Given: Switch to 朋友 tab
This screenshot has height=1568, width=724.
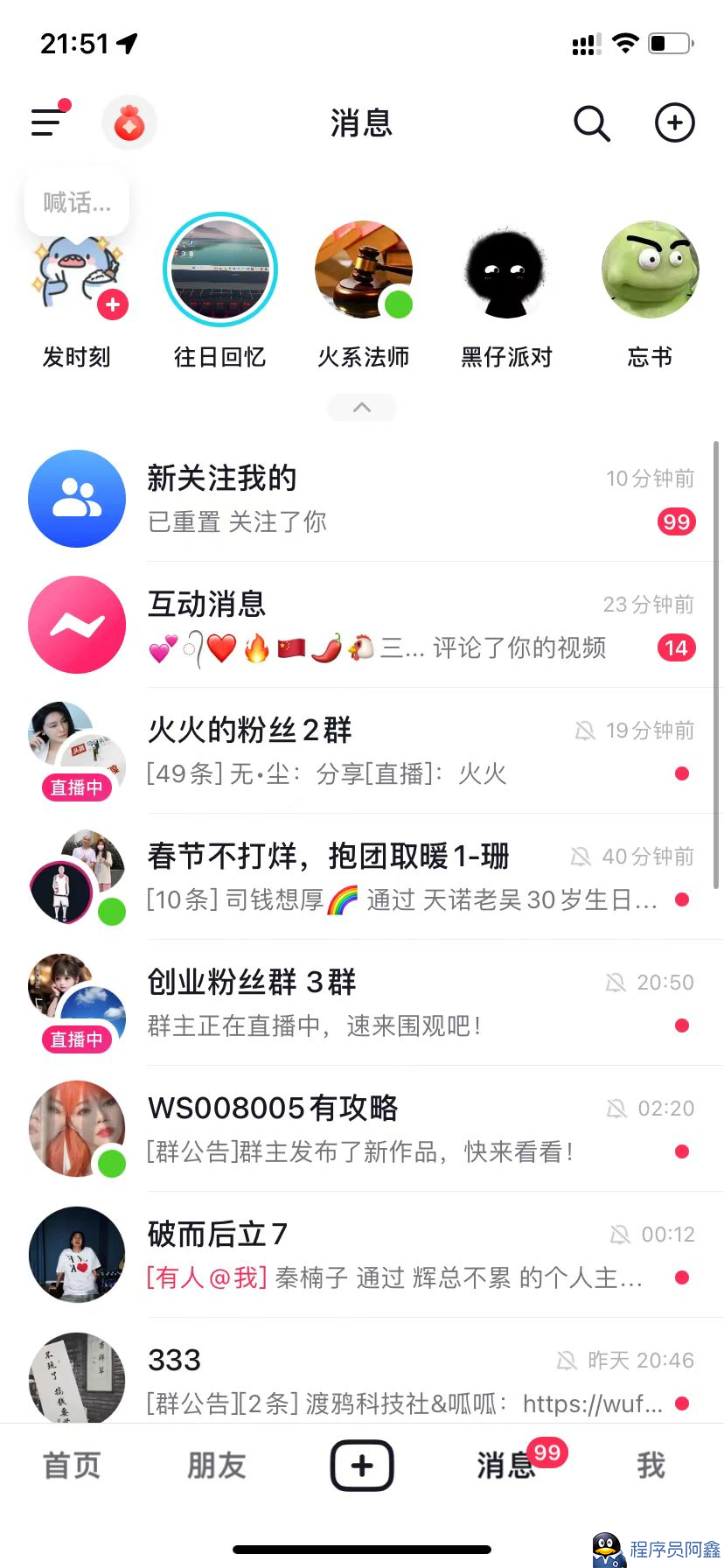Looking at the screenshot, I should 217,1465.
